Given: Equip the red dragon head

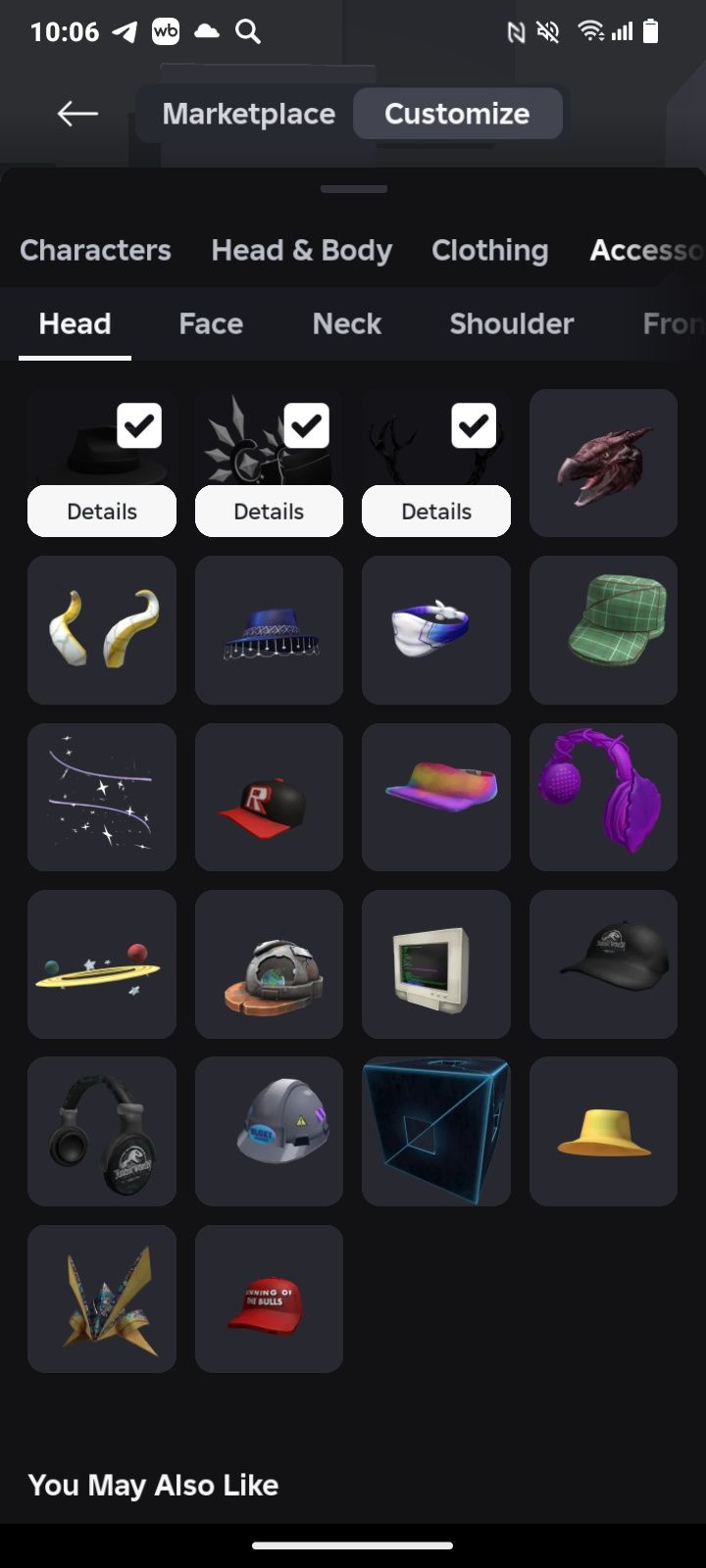Looking at the screenshot, I should (x=603, y=463).
